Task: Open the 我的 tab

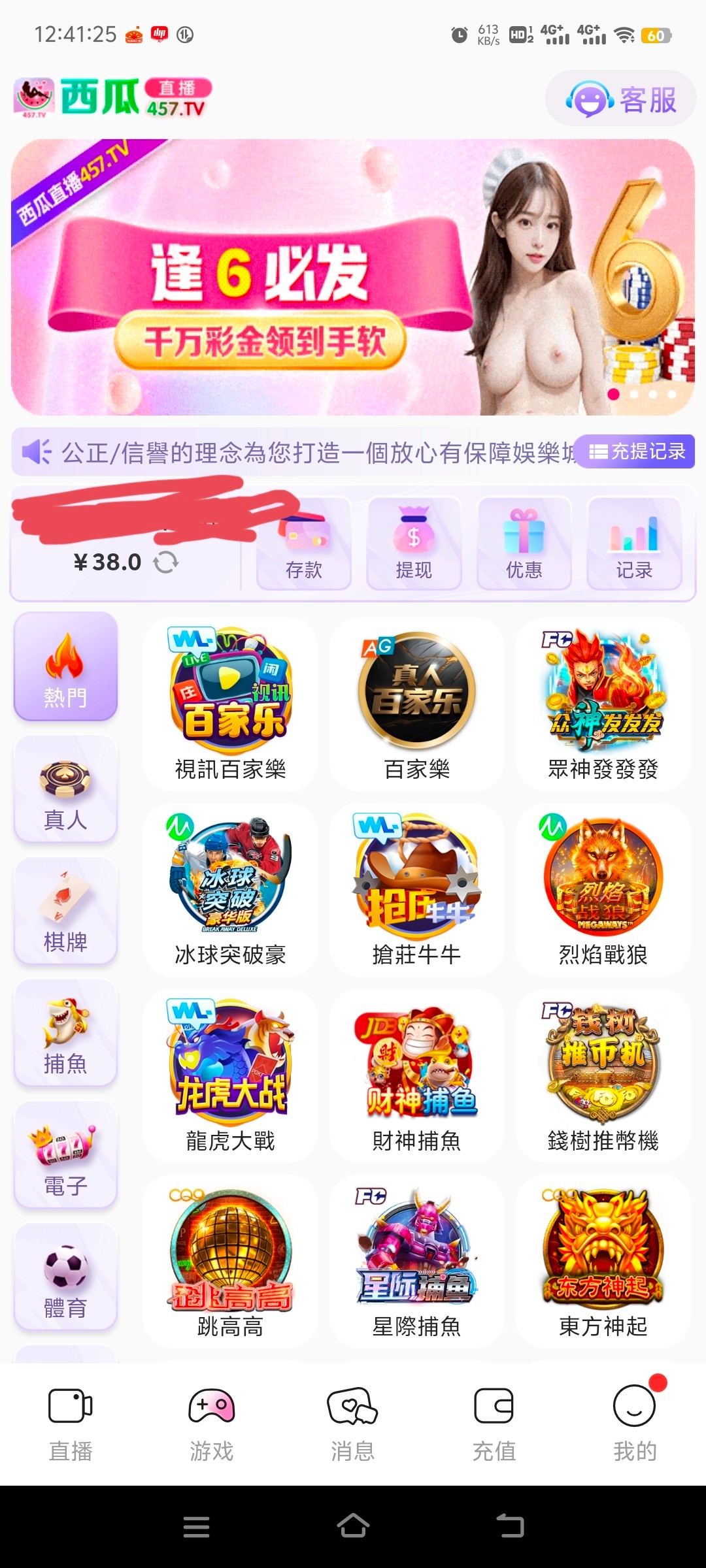Action: pos(635,1423)
